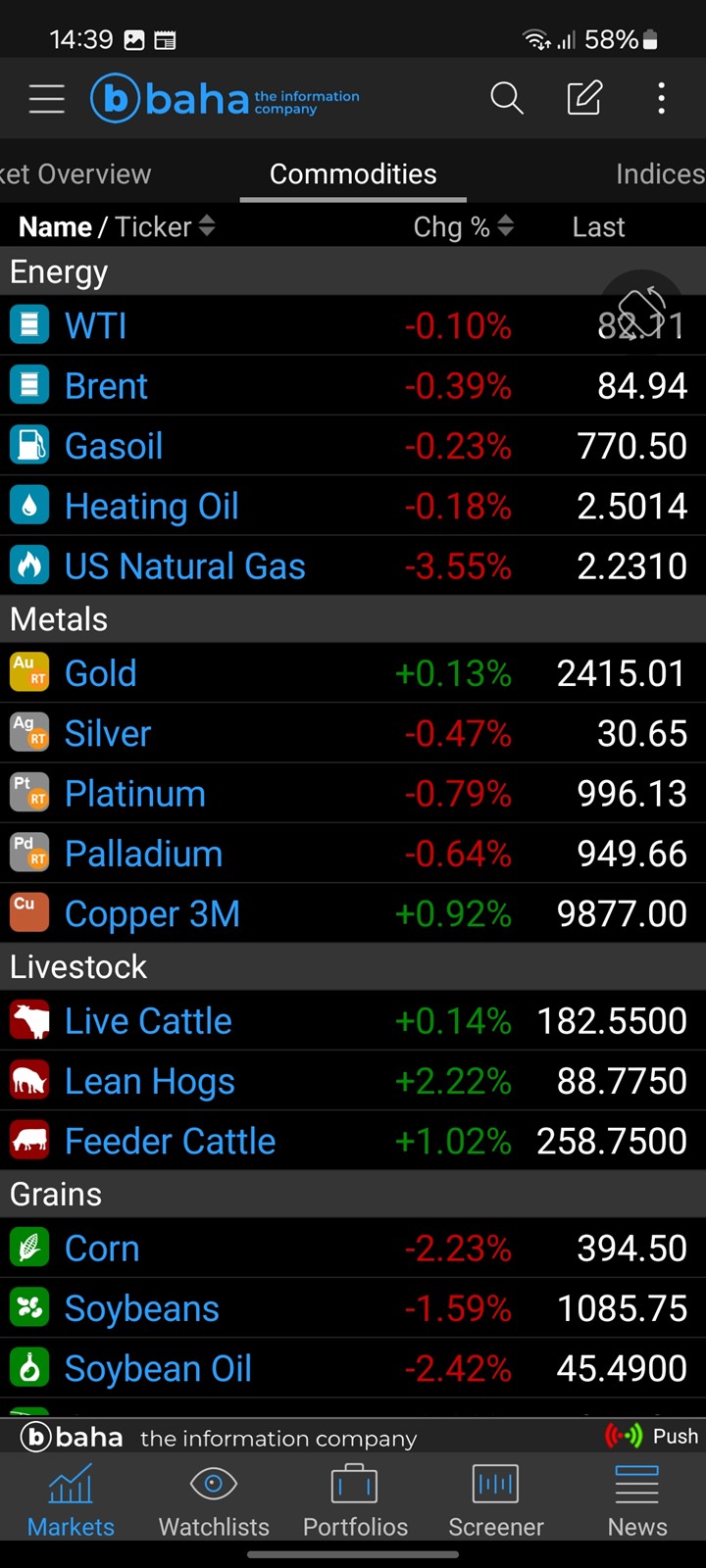Switch to the Indices tab
The image size is (706, 1568).
tap(659, 174)
